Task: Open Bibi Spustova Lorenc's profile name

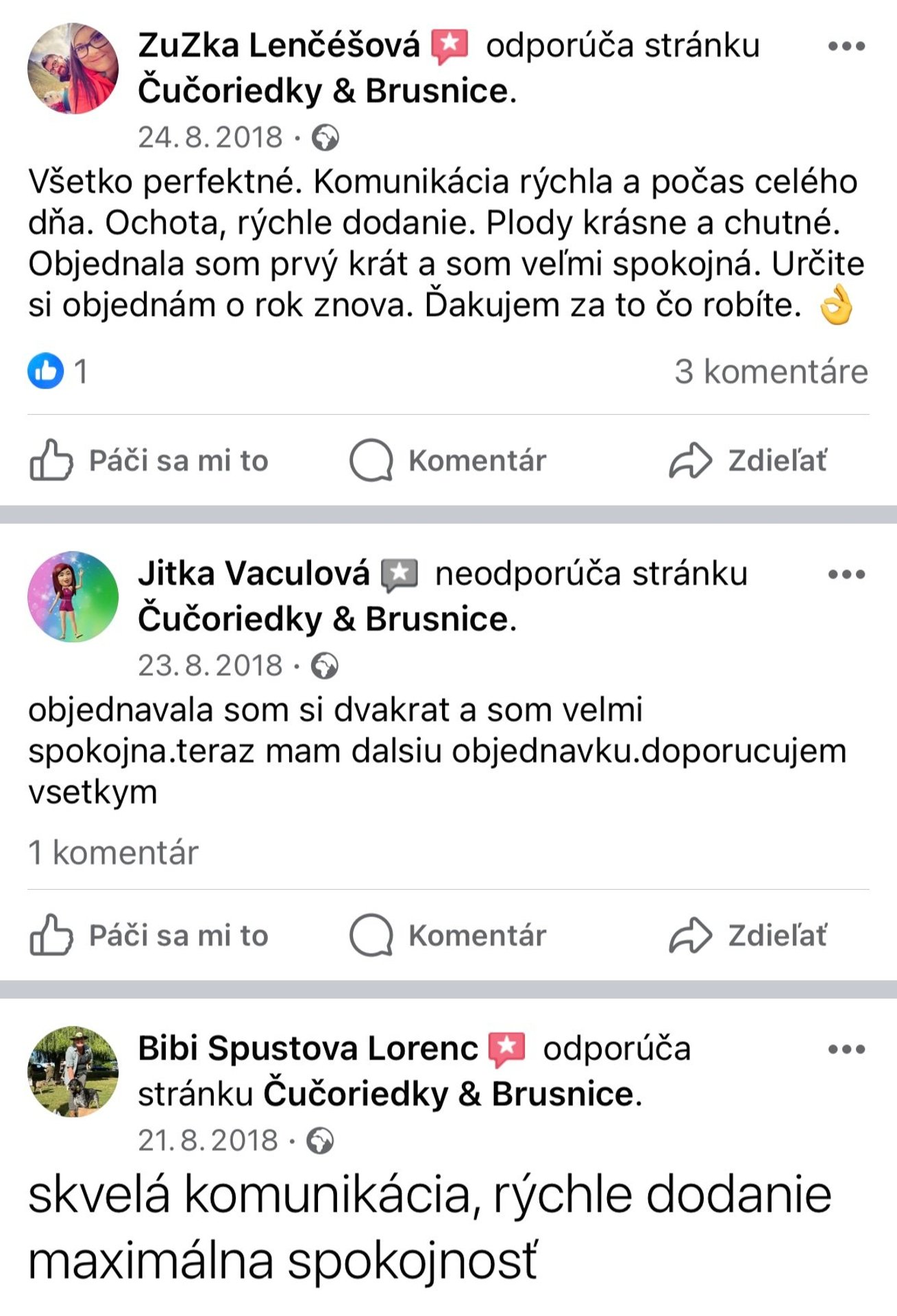Action: pos(308,1049)
